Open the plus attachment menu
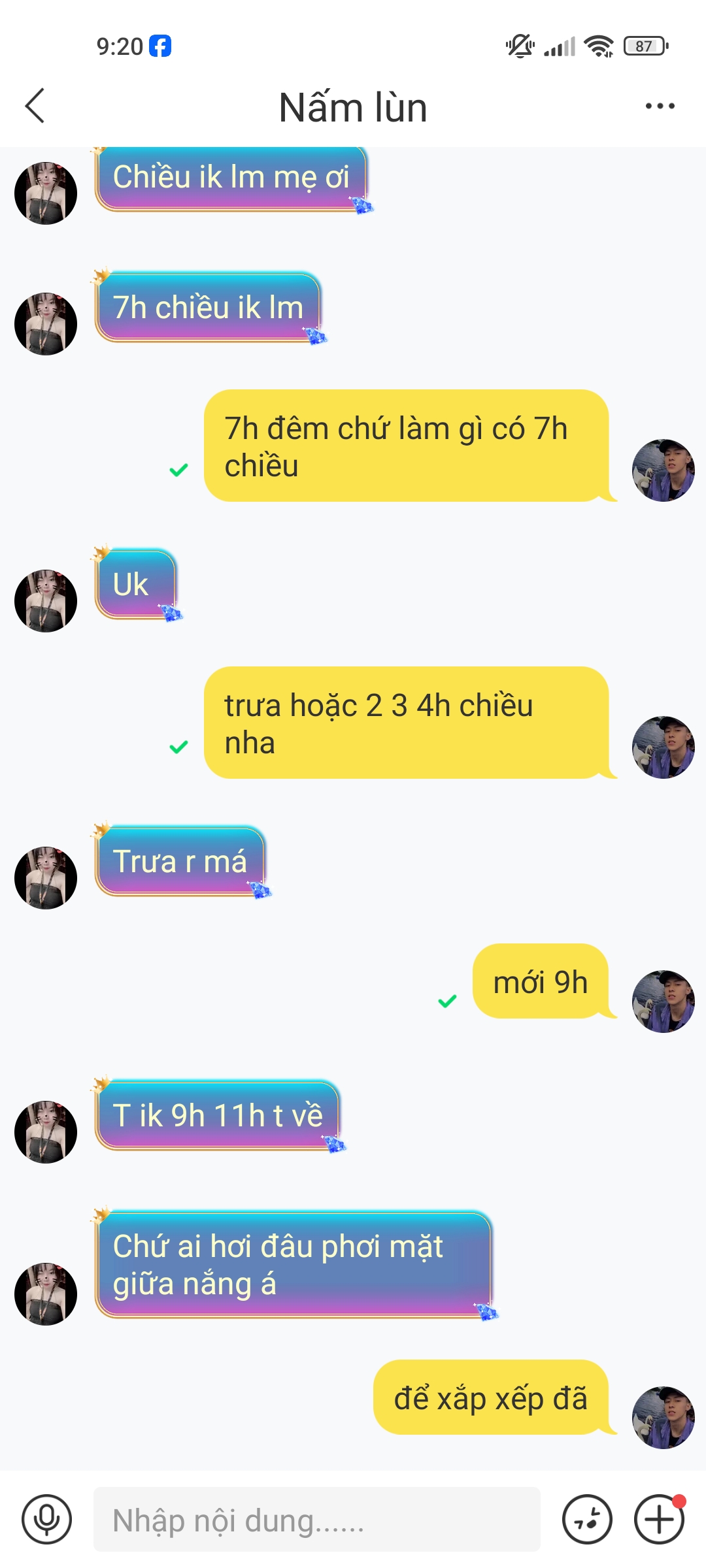Screen dimensions: 706x1568 [659, 1519]
